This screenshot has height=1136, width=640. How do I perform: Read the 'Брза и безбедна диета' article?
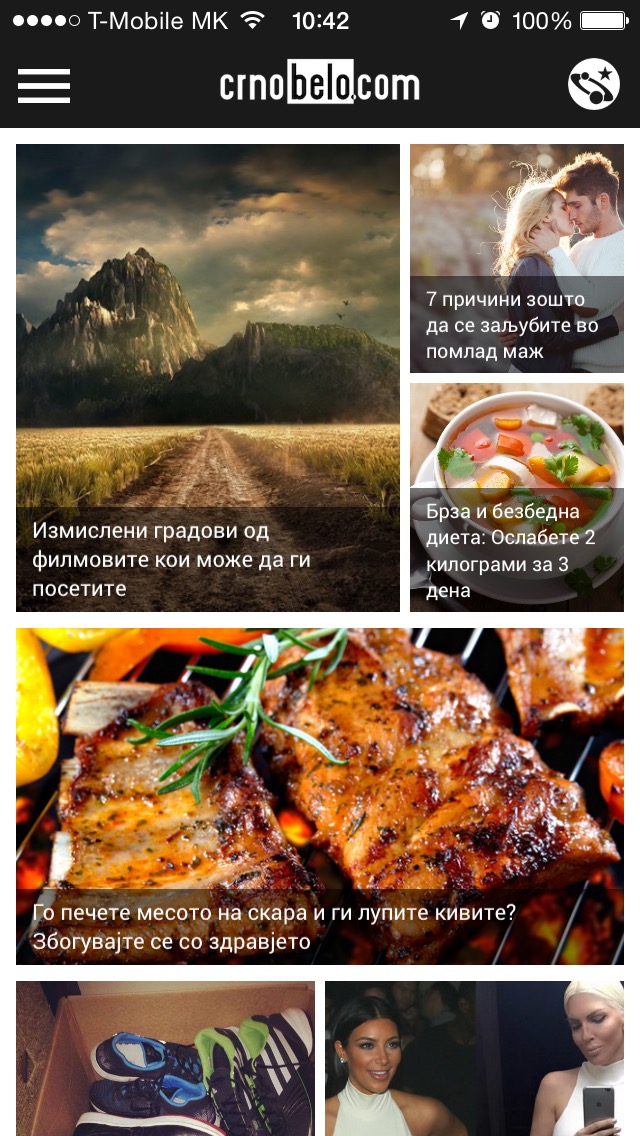click(x=517, y=497)
